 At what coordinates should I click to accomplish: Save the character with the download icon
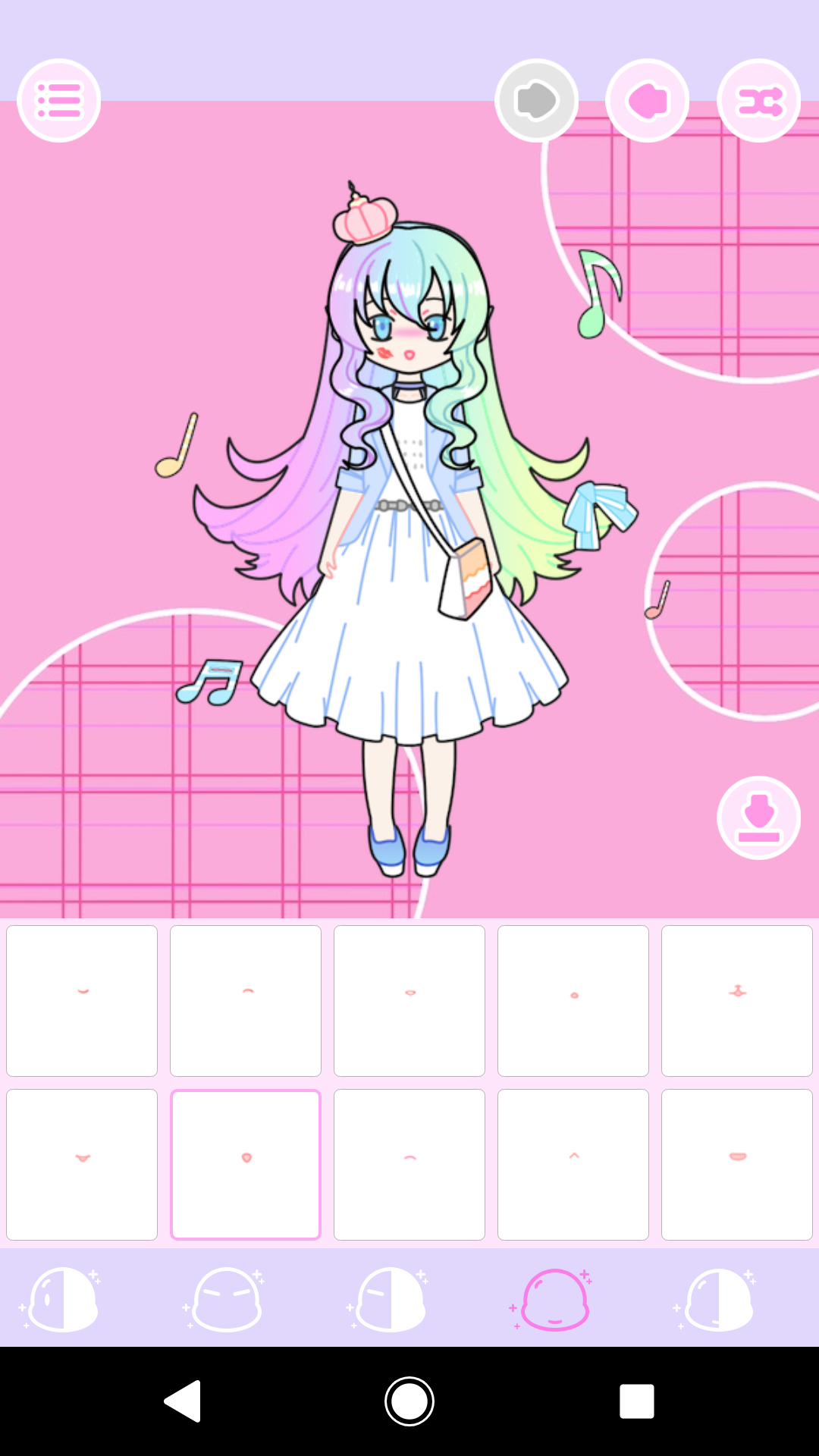pyautogui.click(x=759, y=817)
